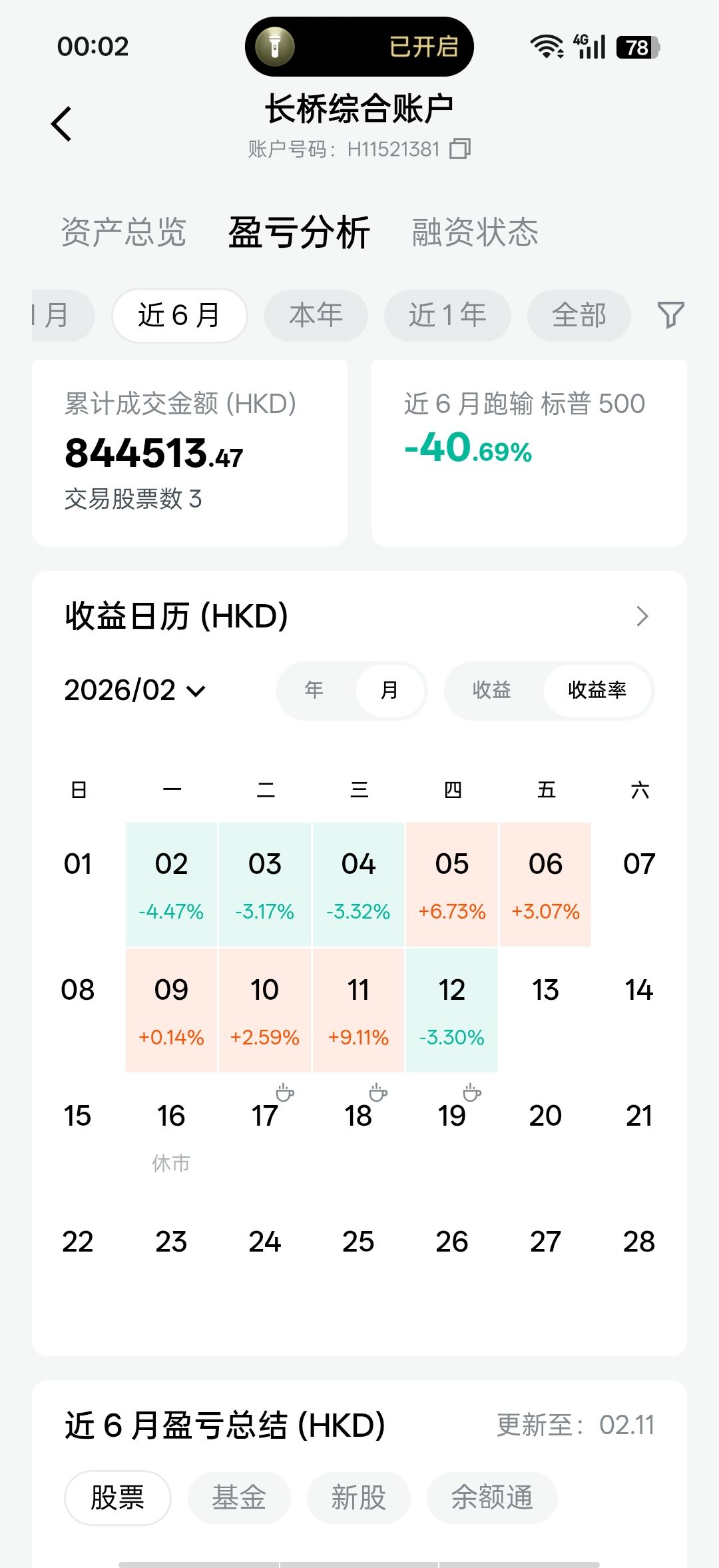Open the filter funnel icon
719x1568 pixels.
click(x=670, y=315)
